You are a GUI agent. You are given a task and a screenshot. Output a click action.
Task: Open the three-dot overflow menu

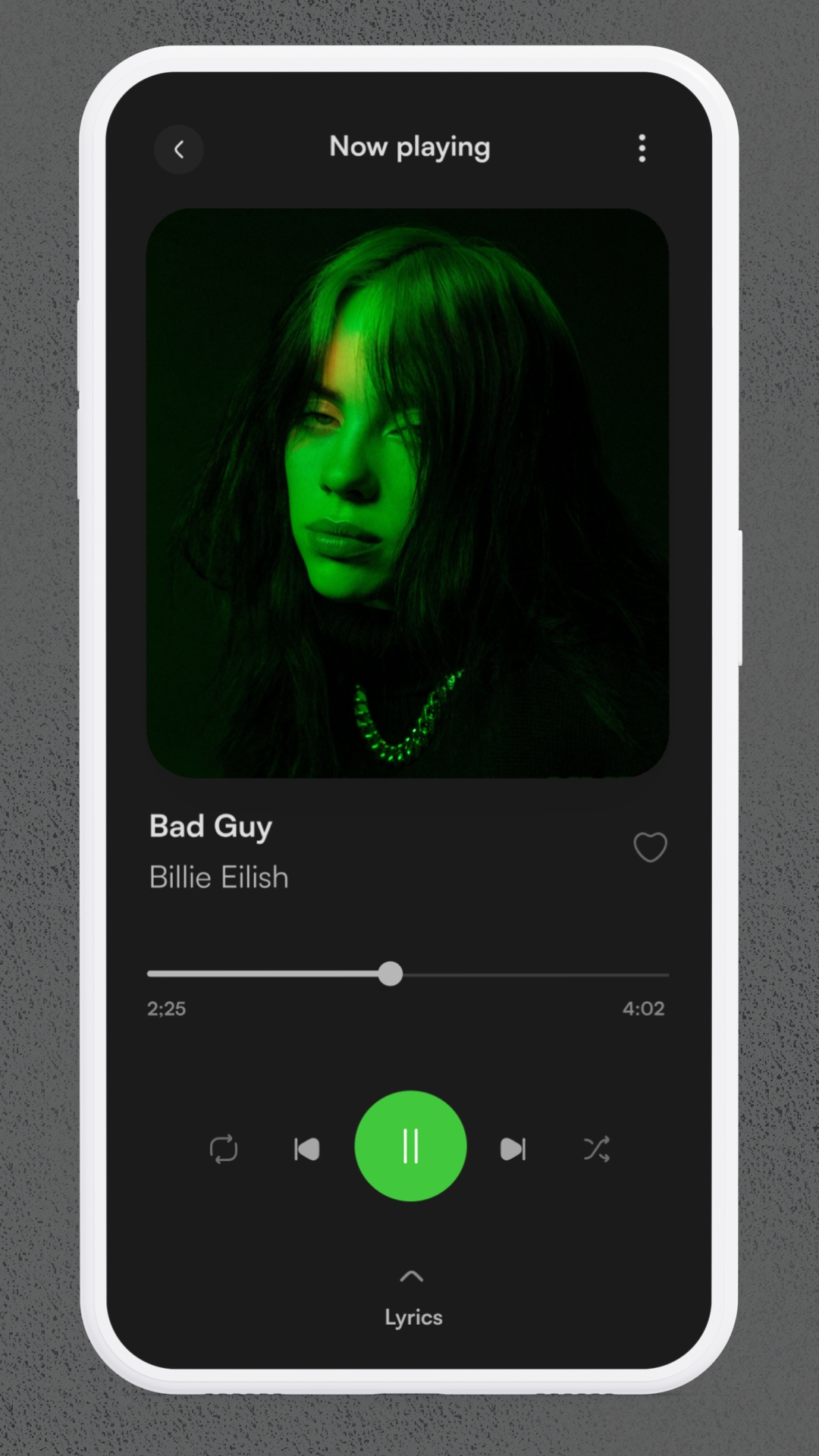(642, 149)
